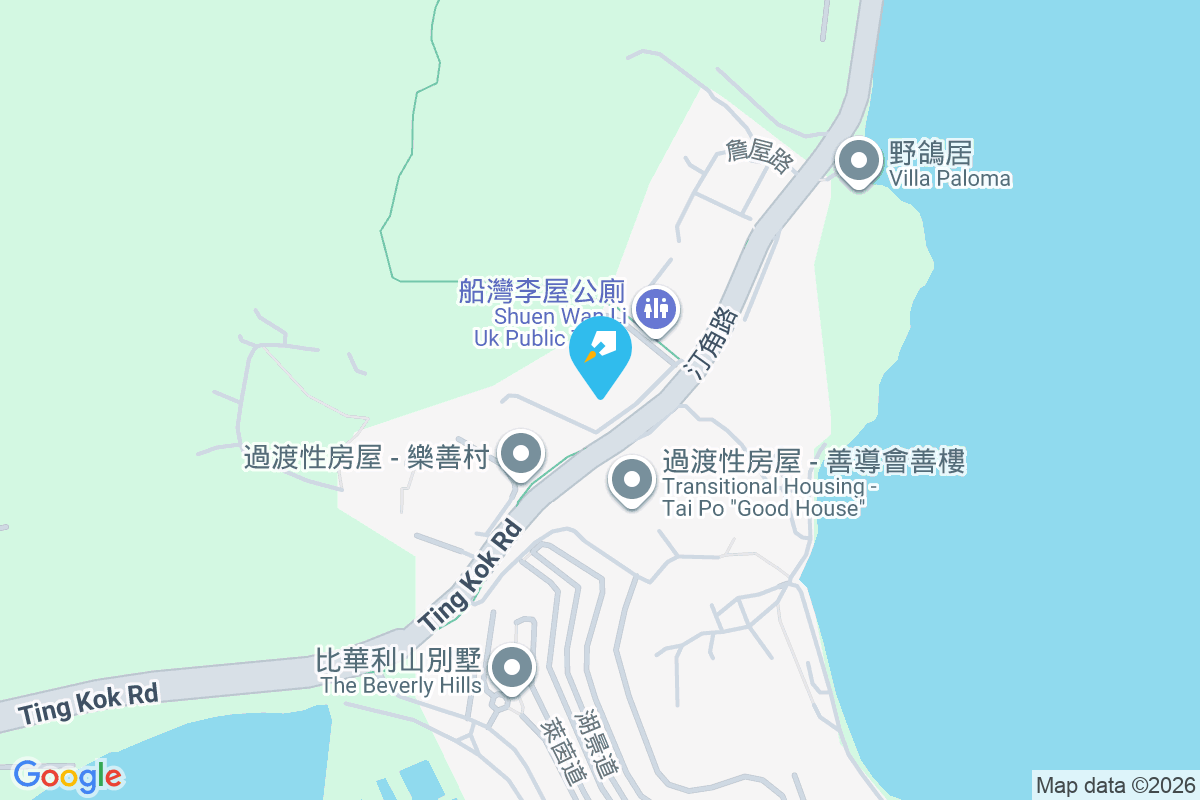Tap the blue selected-location pin

[x=600, y=353]
